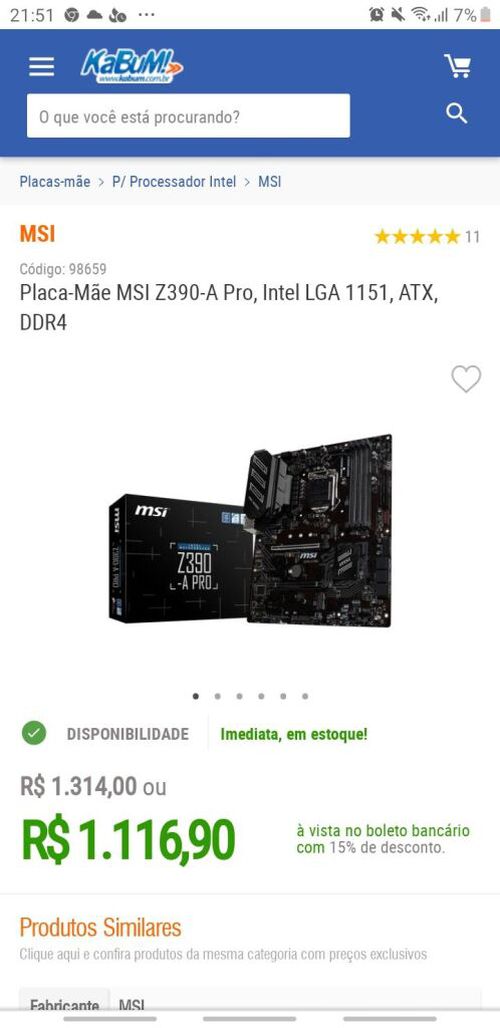Focus the "O que você está procurando?" search box
This screenshot has height=1028, width=500.
pyautogui.click(x=188, y=116)
